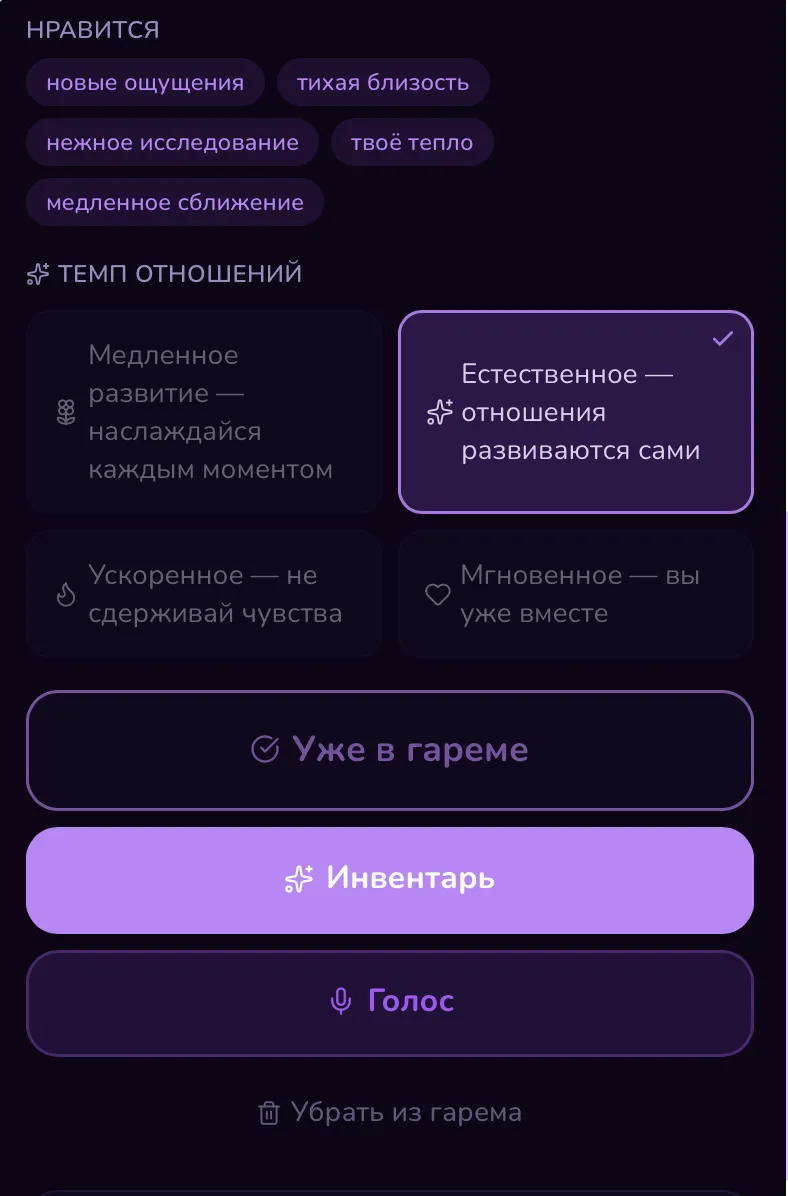Click the trash icon beside Убрать из гарема
Screen dimensions: 788x1196
pos(268,1112)
